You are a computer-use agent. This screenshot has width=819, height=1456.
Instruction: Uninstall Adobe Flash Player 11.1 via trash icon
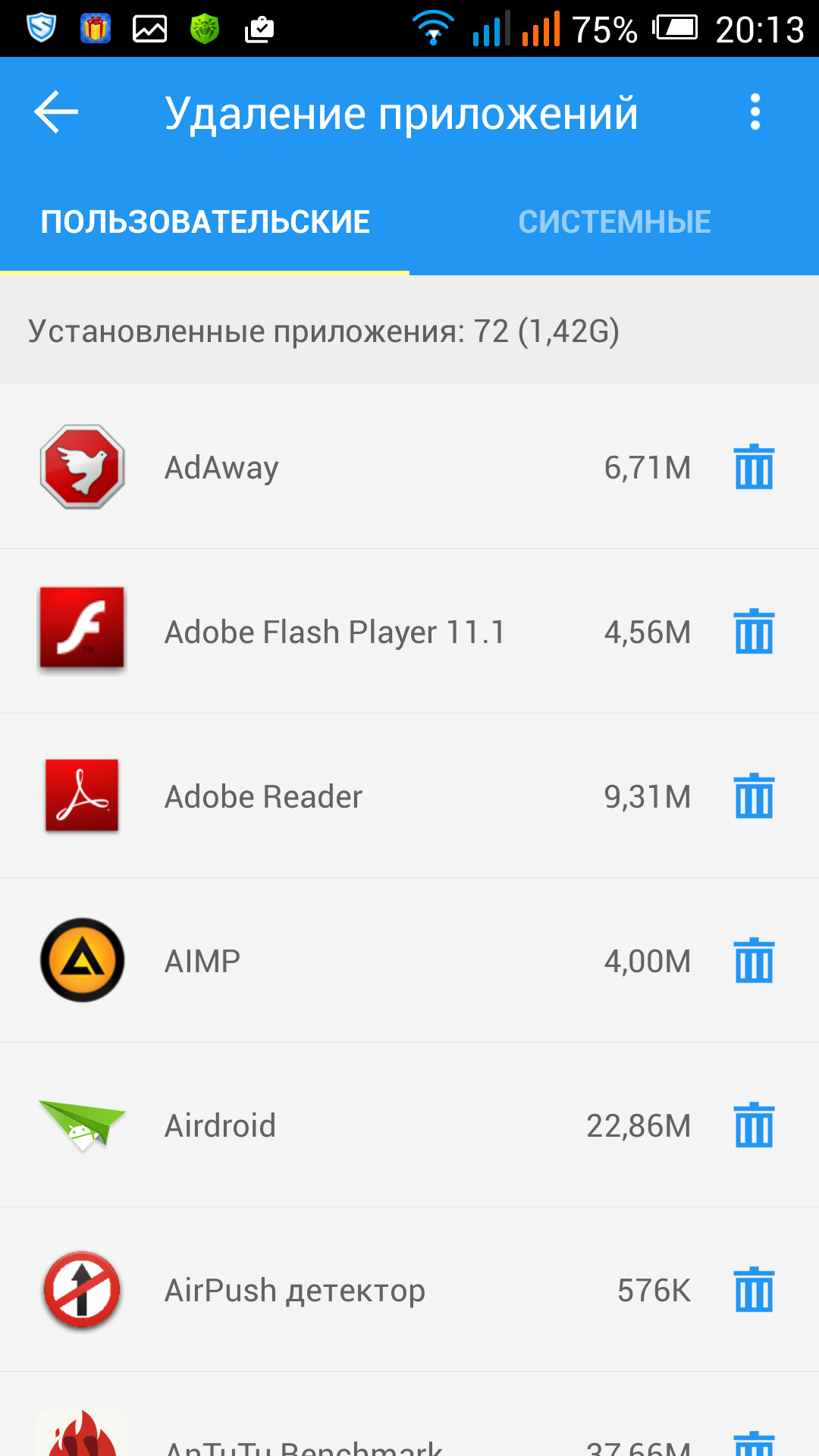tap(754, 632)
